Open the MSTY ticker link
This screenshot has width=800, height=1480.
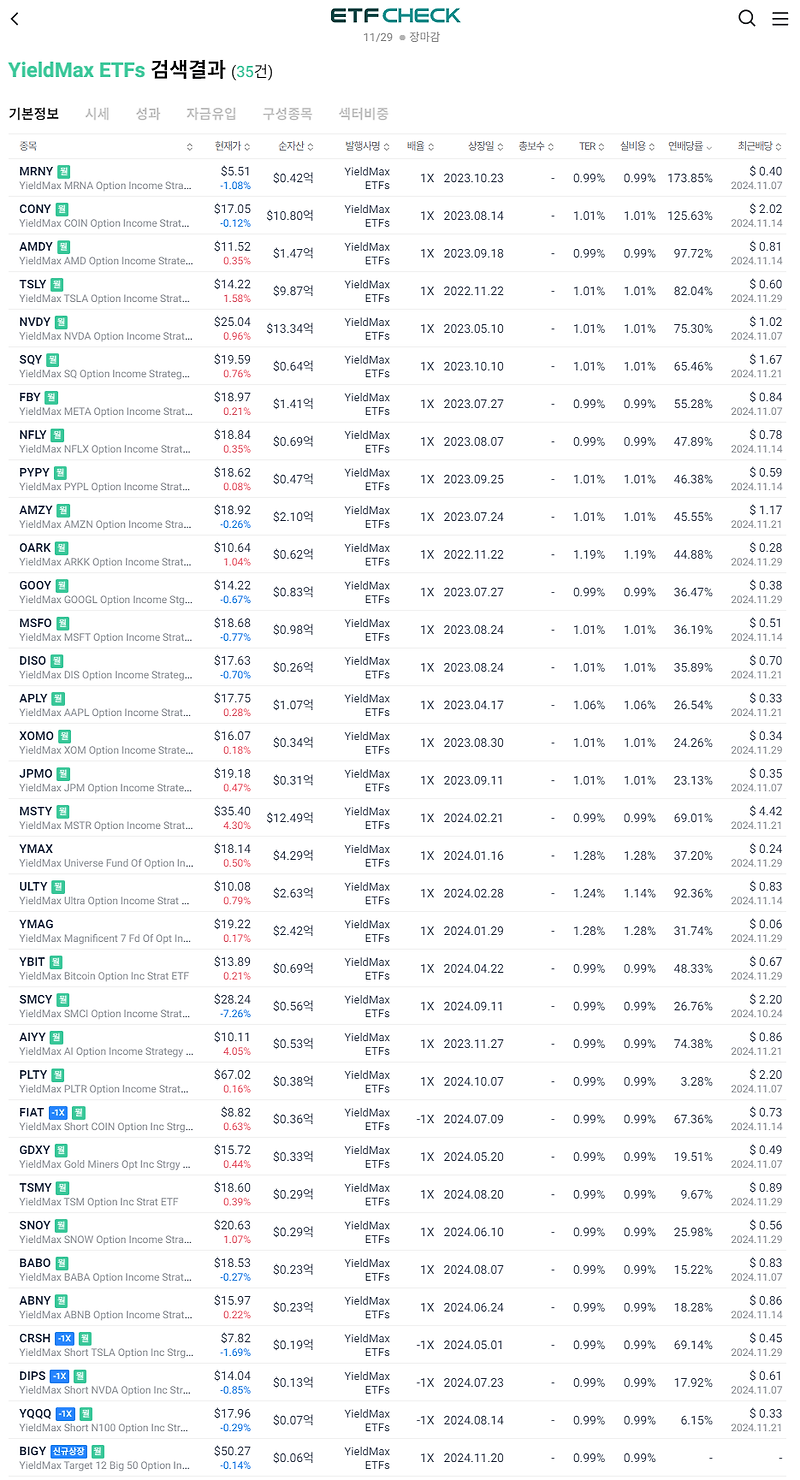[x=37, y=811]
